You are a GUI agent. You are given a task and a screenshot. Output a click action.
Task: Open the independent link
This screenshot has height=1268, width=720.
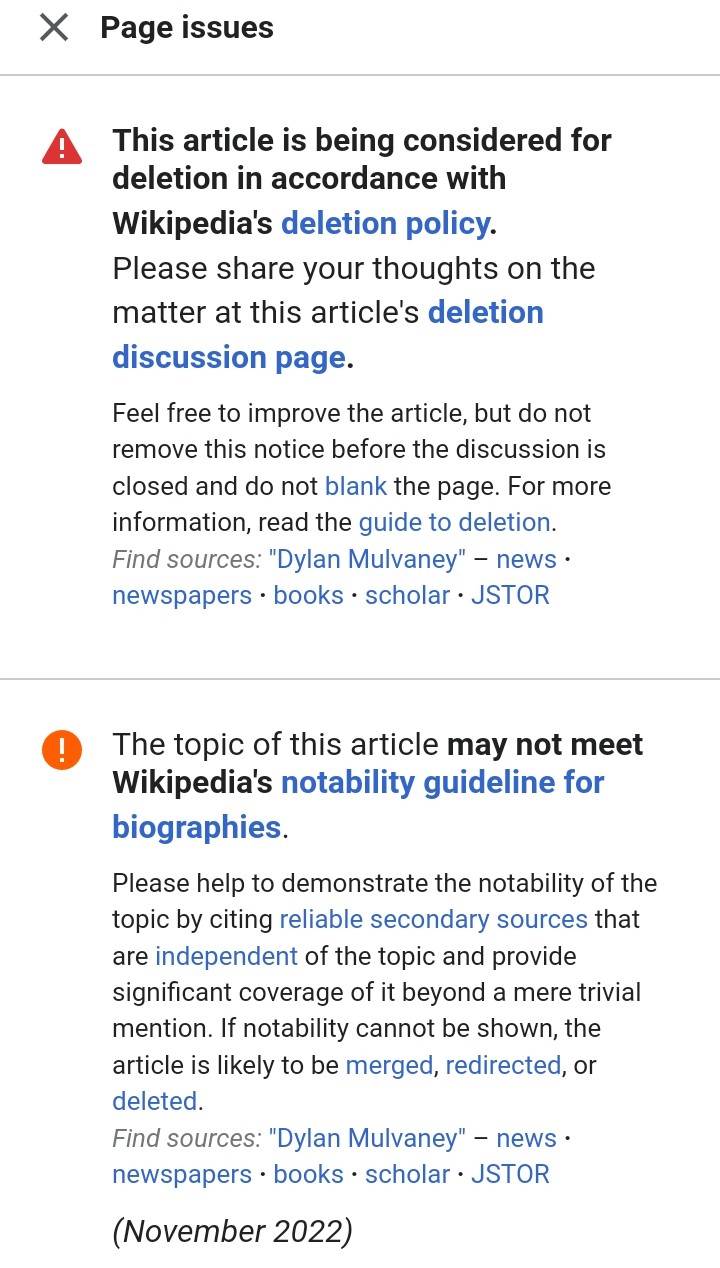coord(226,956)
